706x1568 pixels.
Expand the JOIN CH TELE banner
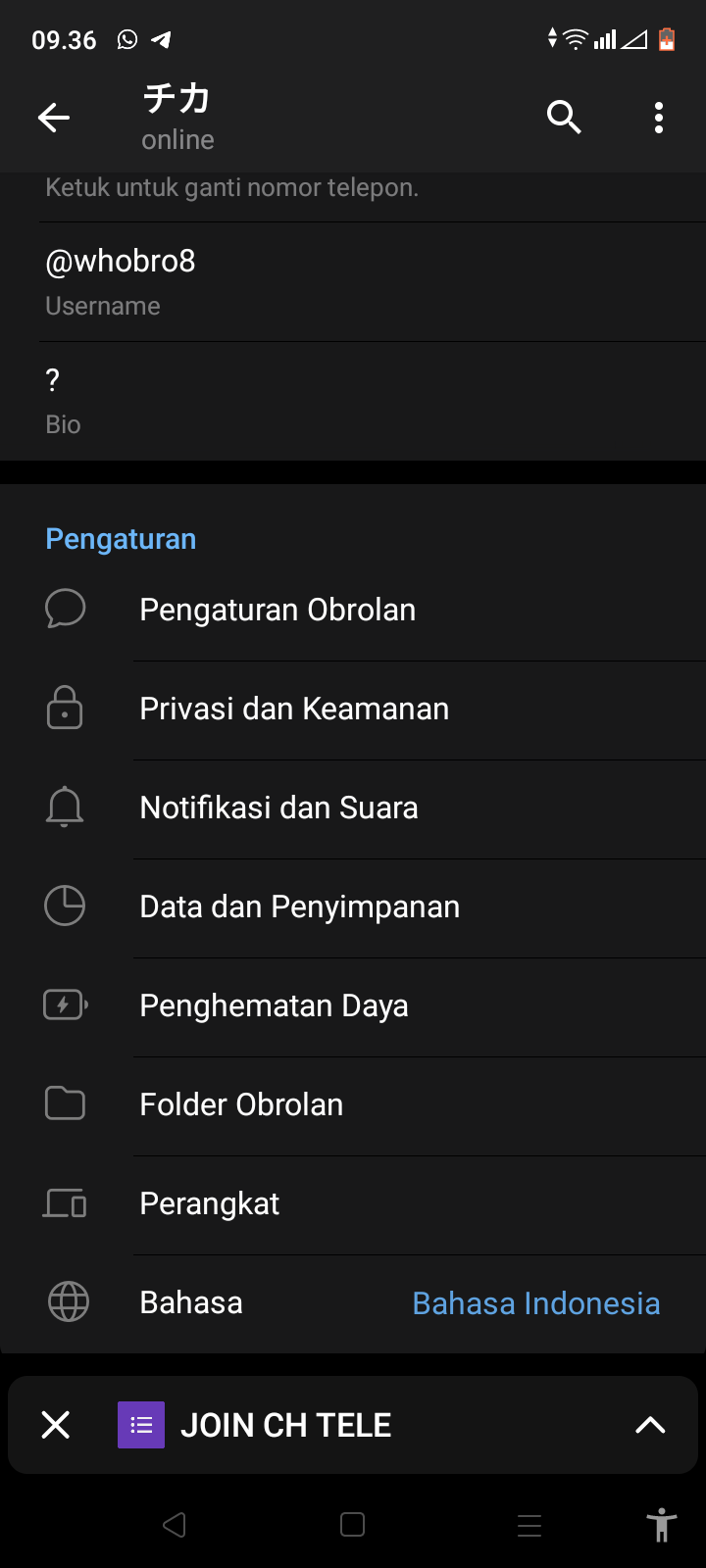click(x=650, y=1425)
